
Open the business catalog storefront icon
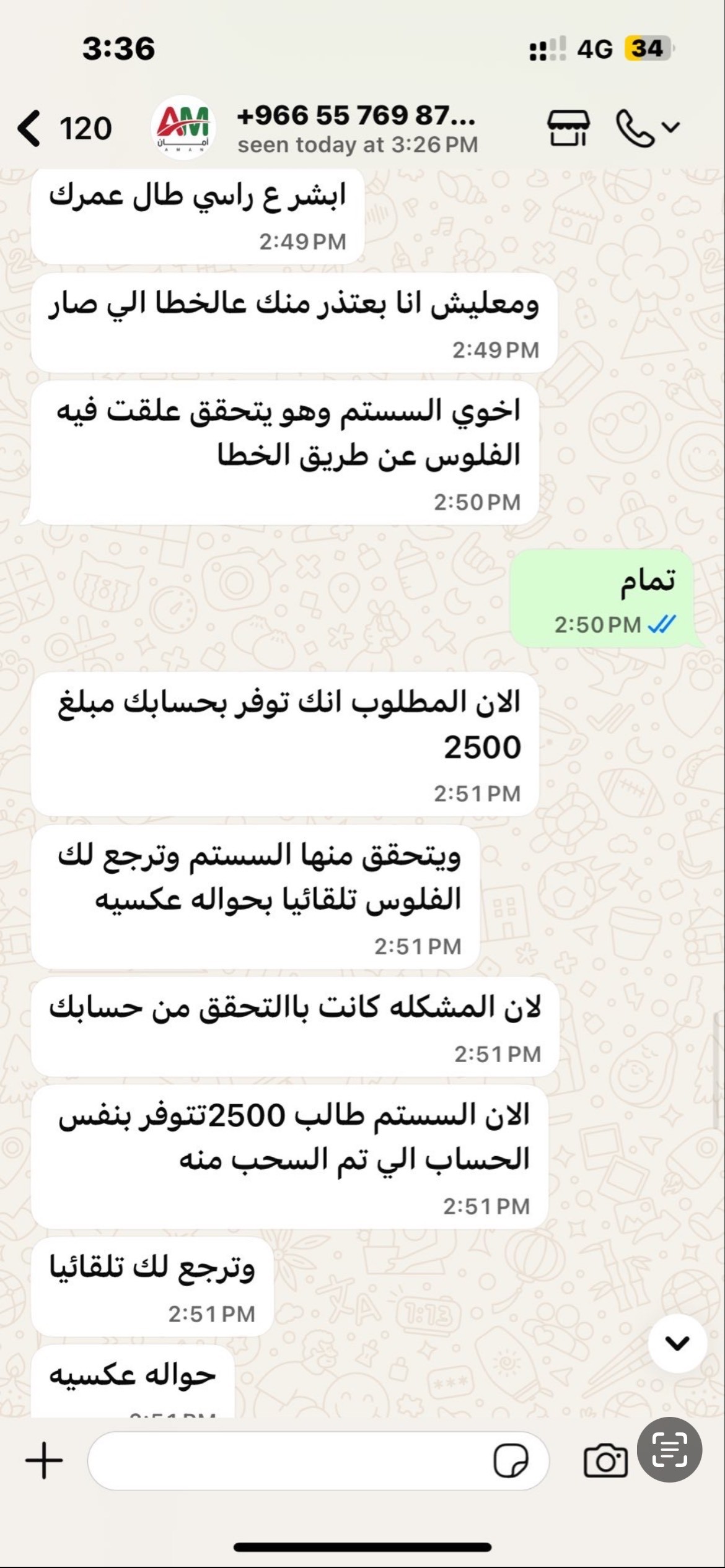click(x=568, y=128)
